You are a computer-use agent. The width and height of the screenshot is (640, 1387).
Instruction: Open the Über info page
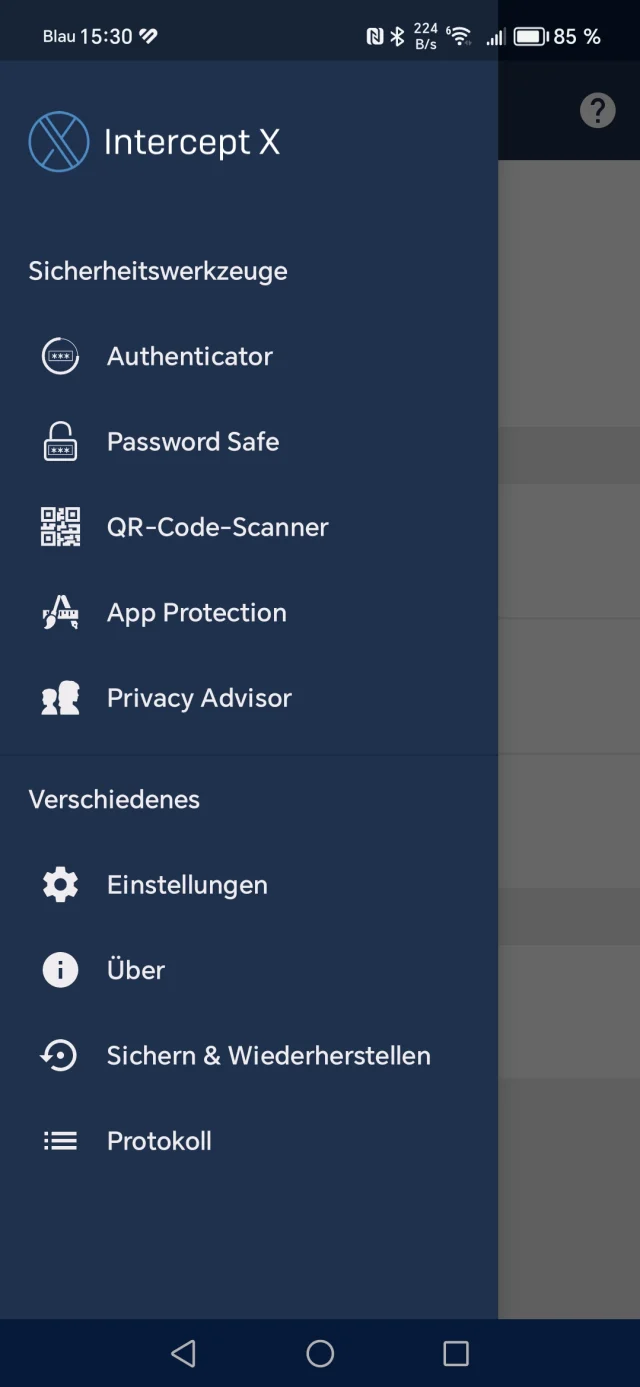coord(136,970)
